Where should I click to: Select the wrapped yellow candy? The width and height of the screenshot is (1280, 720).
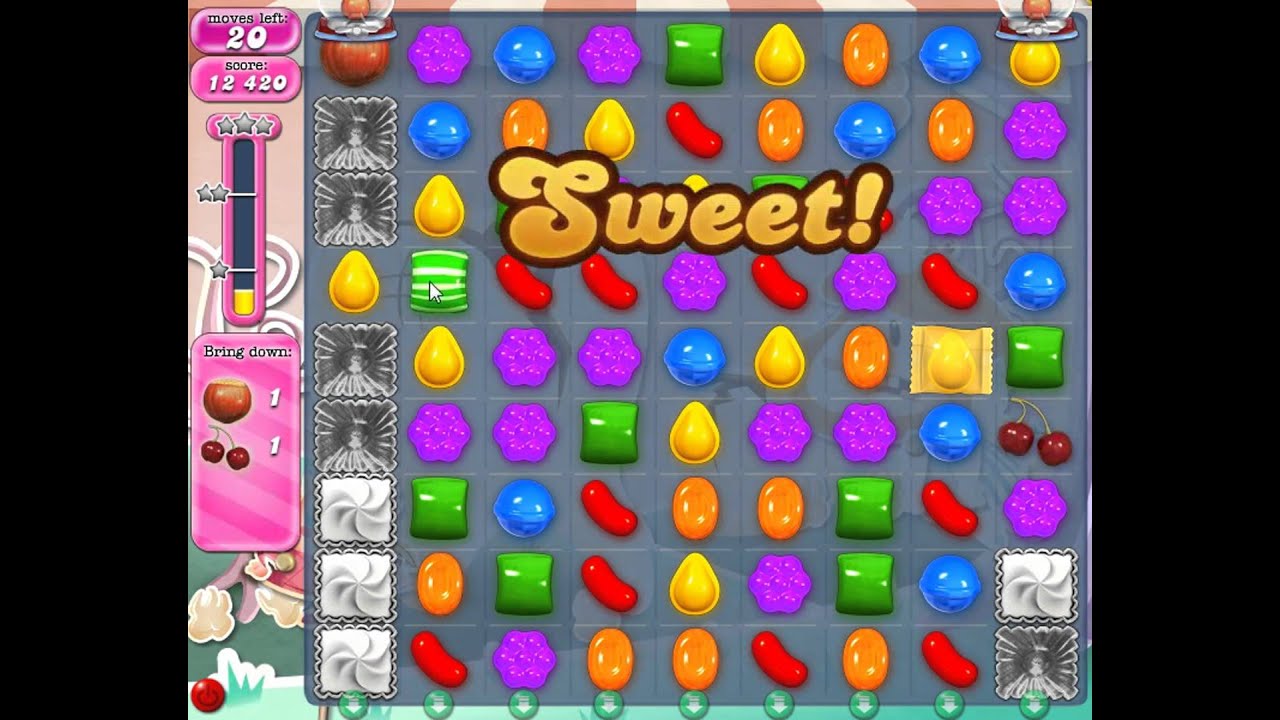coord(951,359)
